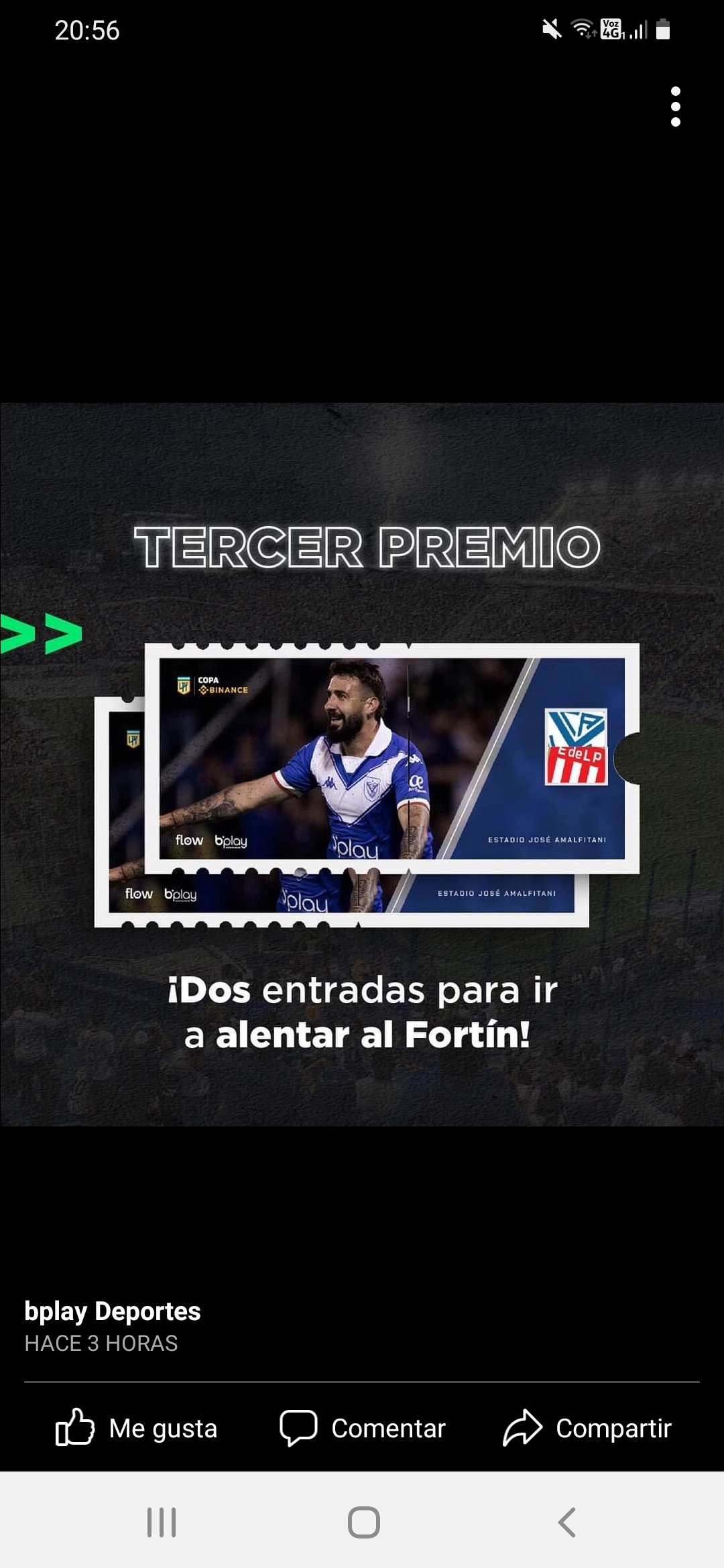
Task: Tap the Tercer Premio photo
Action: [x=362, y=764]
